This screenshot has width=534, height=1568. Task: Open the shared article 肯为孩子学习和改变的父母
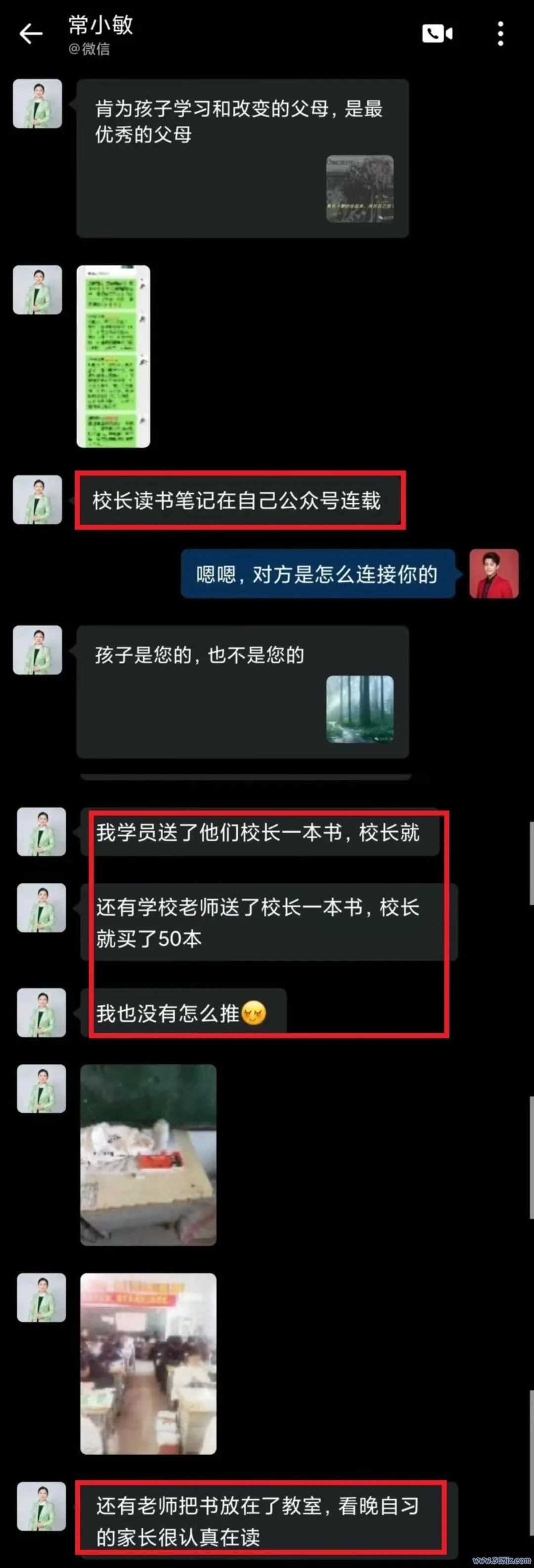pos(242,158)
